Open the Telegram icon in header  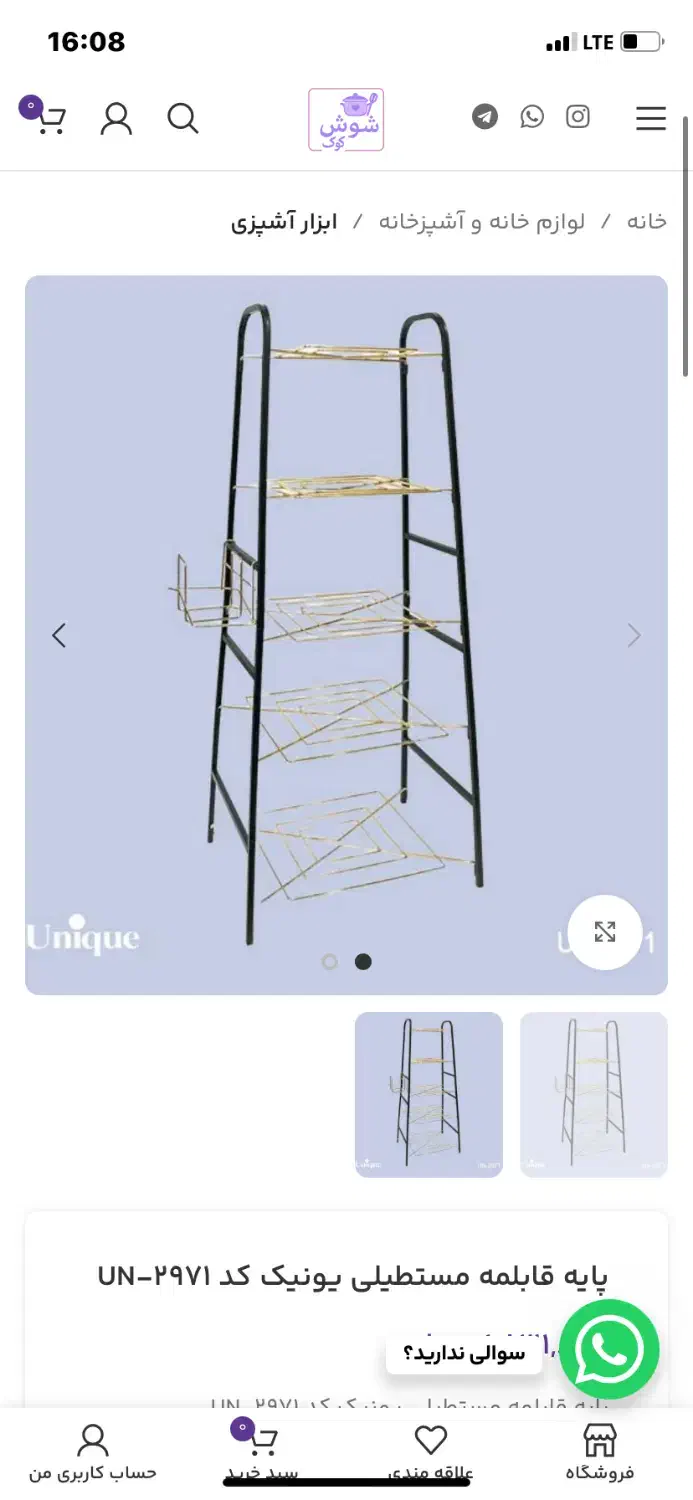tap(485, 117)
